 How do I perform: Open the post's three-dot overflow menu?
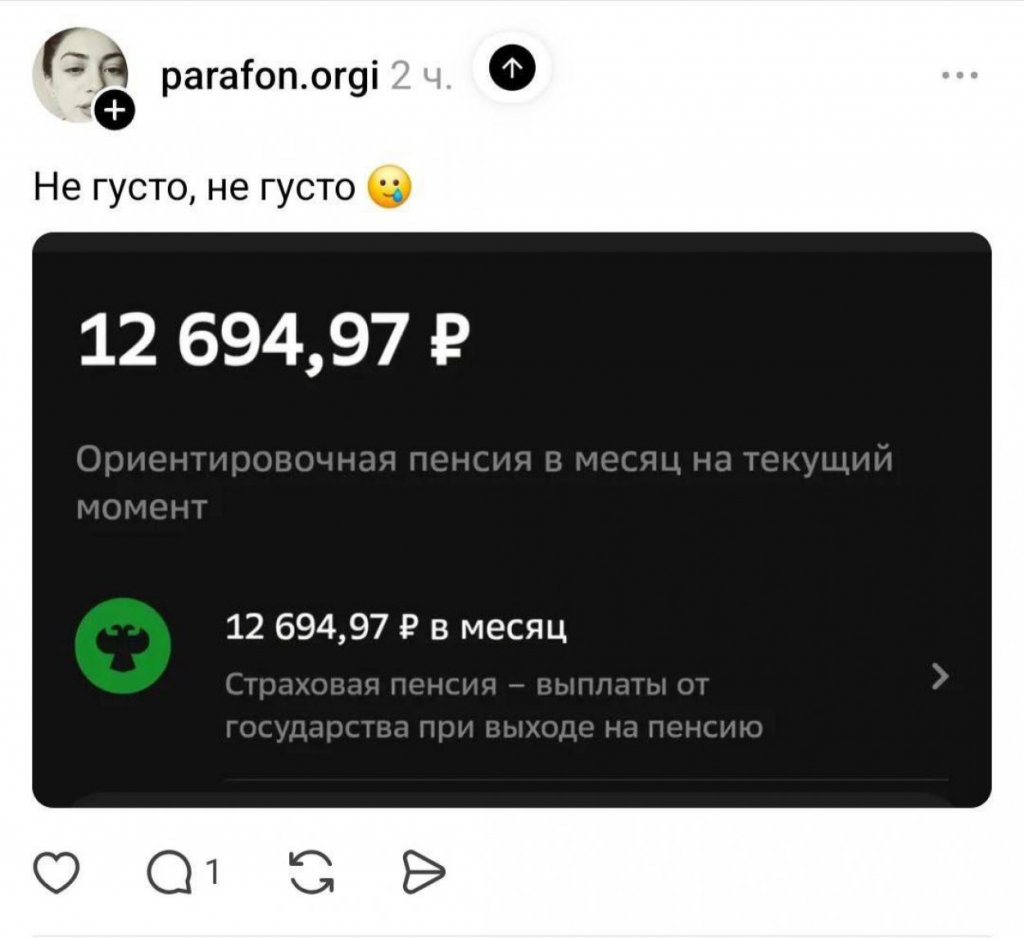(959, 76)
